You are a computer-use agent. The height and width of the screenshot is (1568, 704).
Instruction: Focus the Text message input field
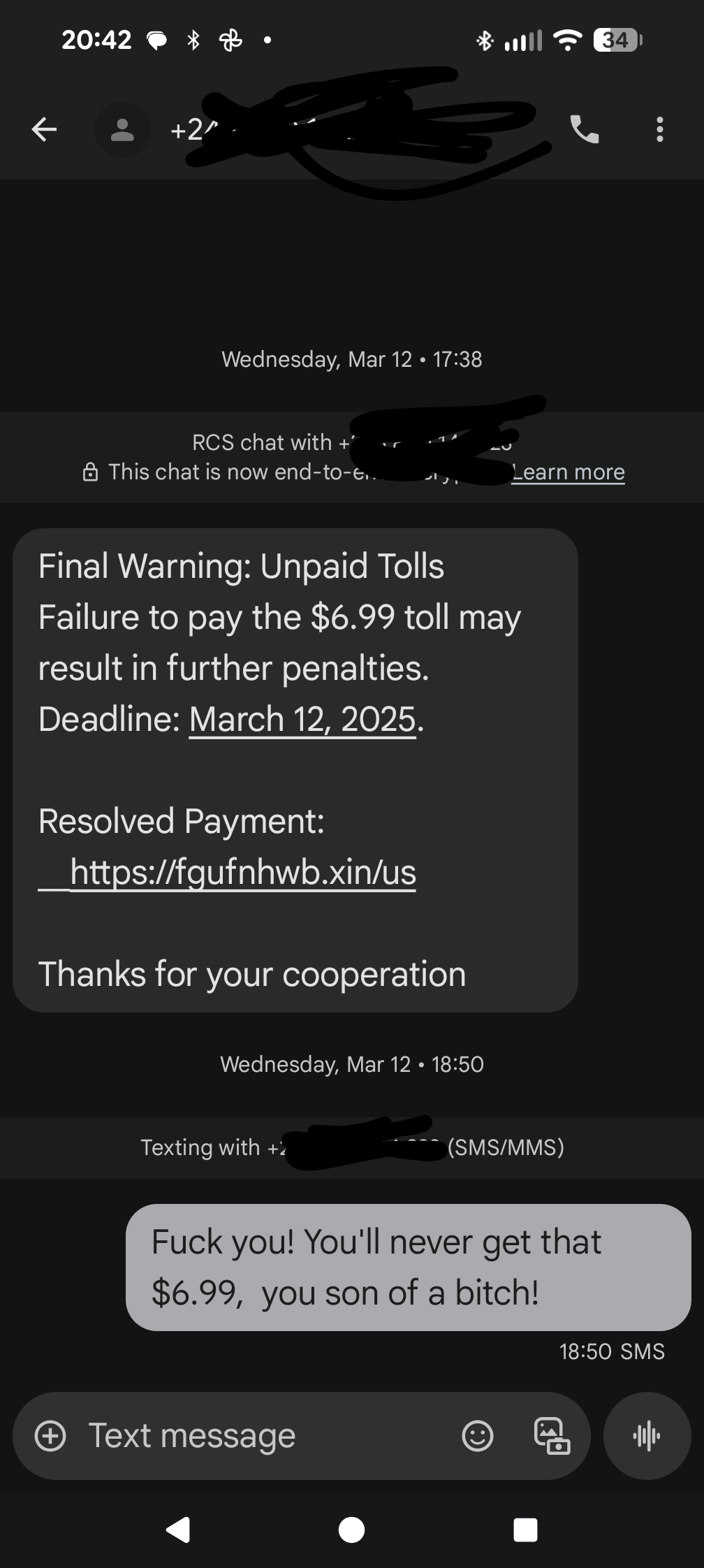point(265,1436)
